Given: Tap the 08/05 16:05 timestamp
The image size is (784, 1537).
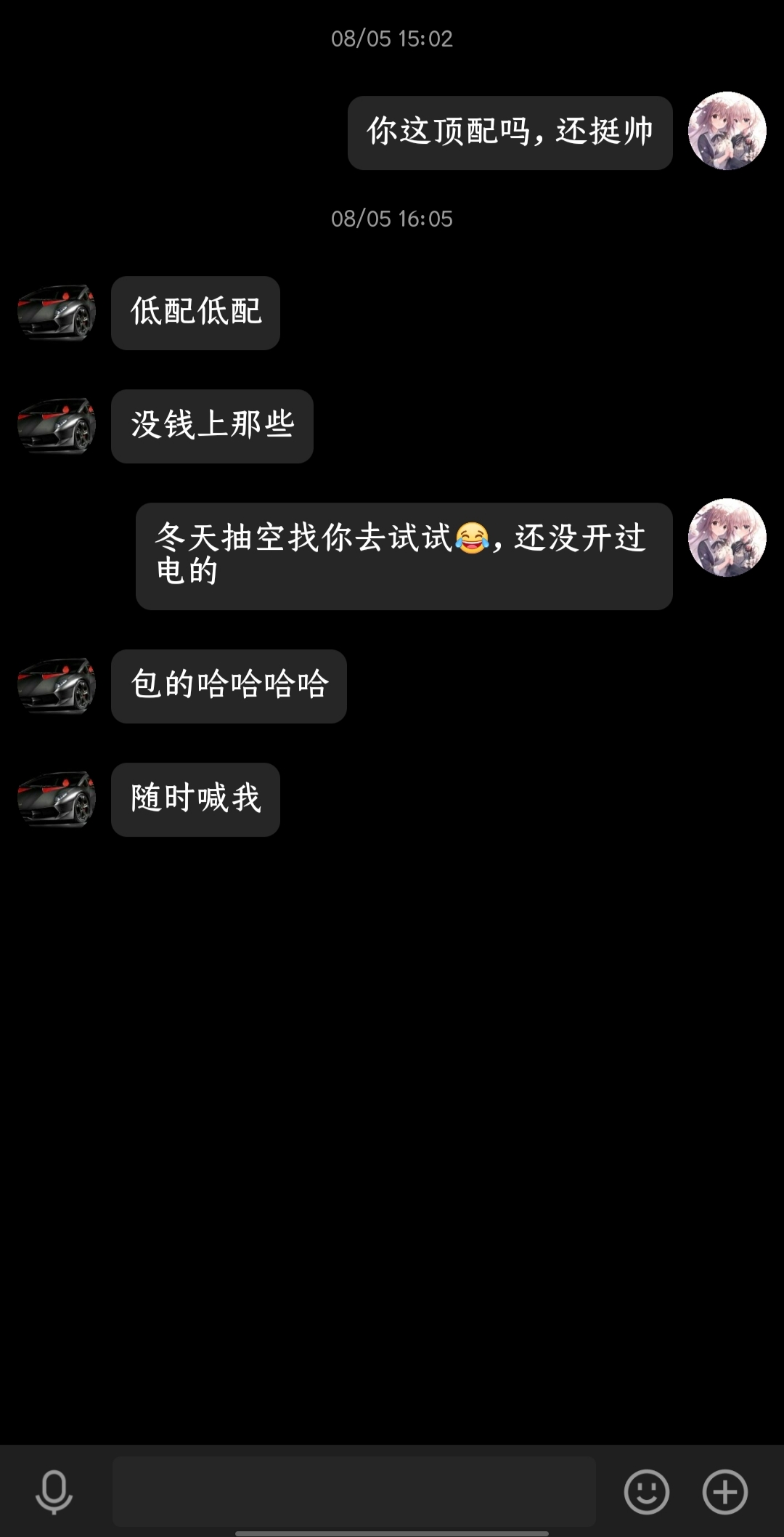Looking at the screenshot, I should pyautogui.click(x=392, y=218).
